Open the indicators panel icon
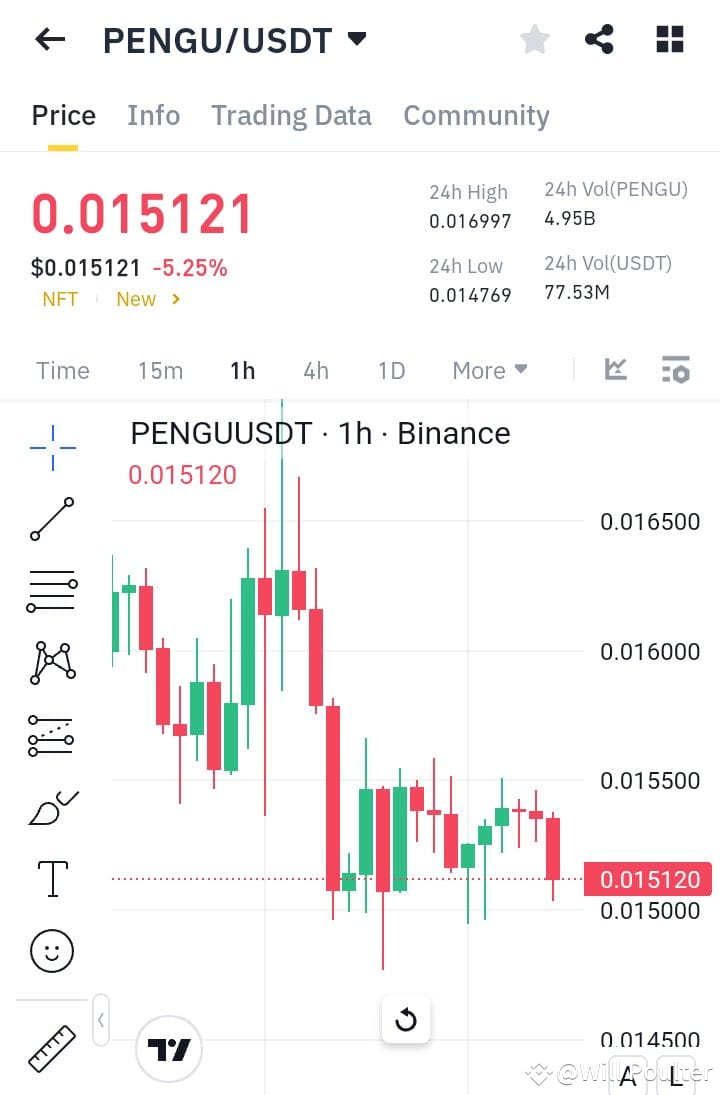 point(676,369)
